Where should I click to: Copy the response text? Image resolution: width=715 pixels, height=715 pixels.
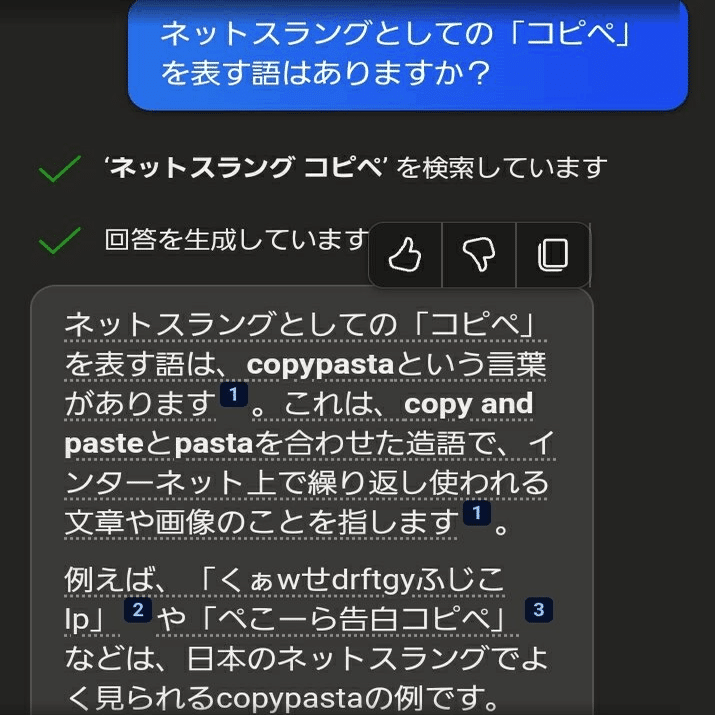coord(553,255)
